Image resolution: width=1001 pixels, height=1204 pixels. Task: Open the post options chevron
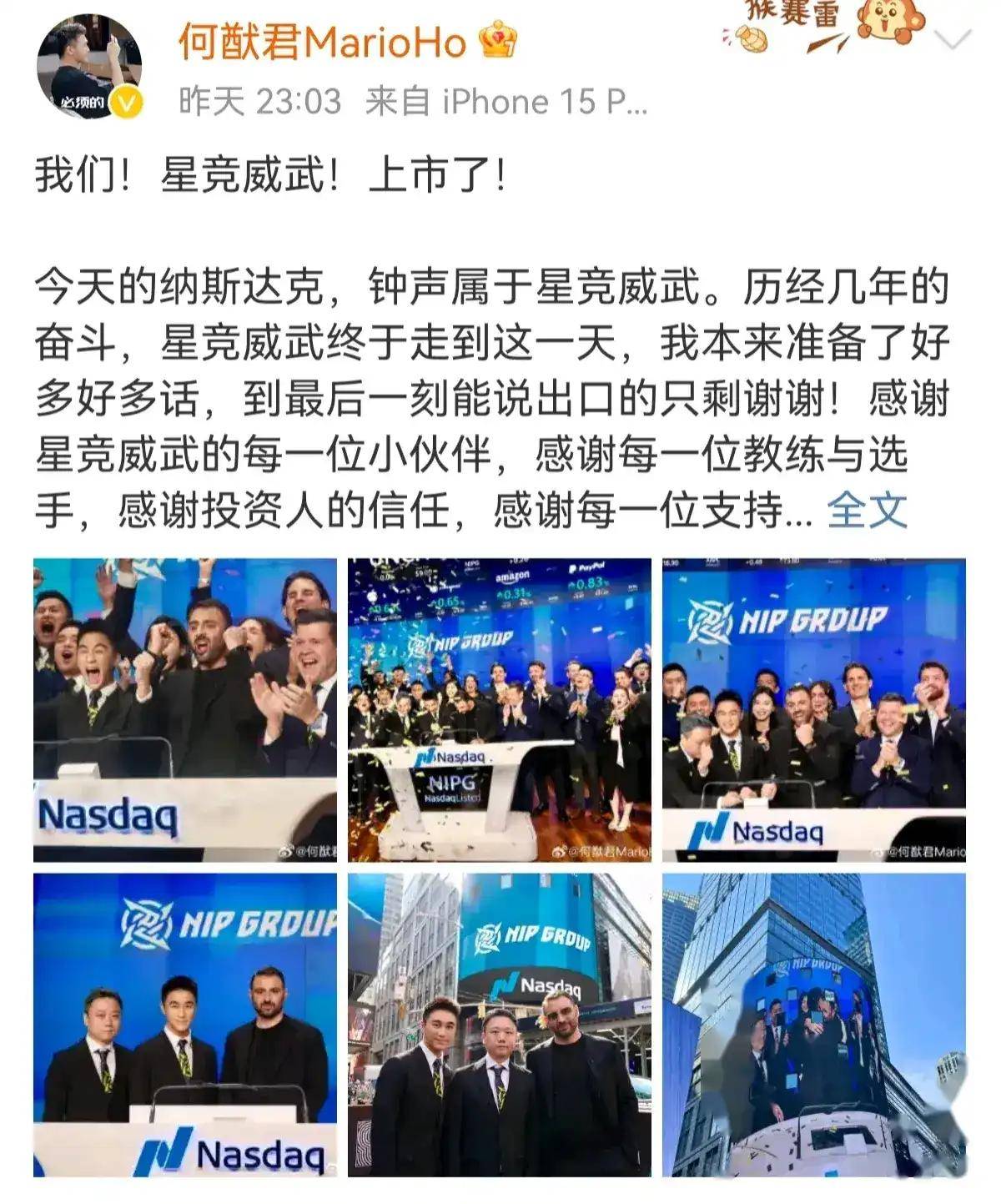tap(954, 40)
